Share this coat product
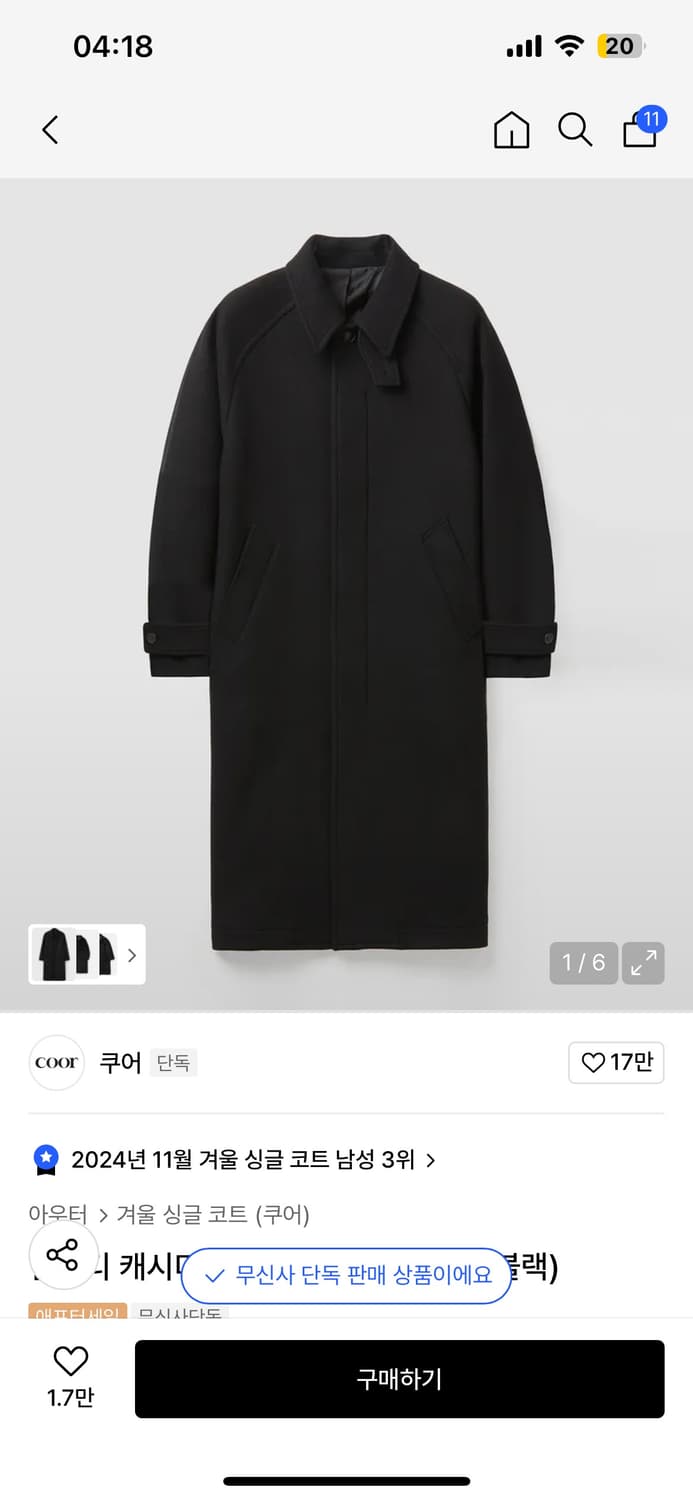Screen dimensions: 693x1500 (x=62, y=1255)
